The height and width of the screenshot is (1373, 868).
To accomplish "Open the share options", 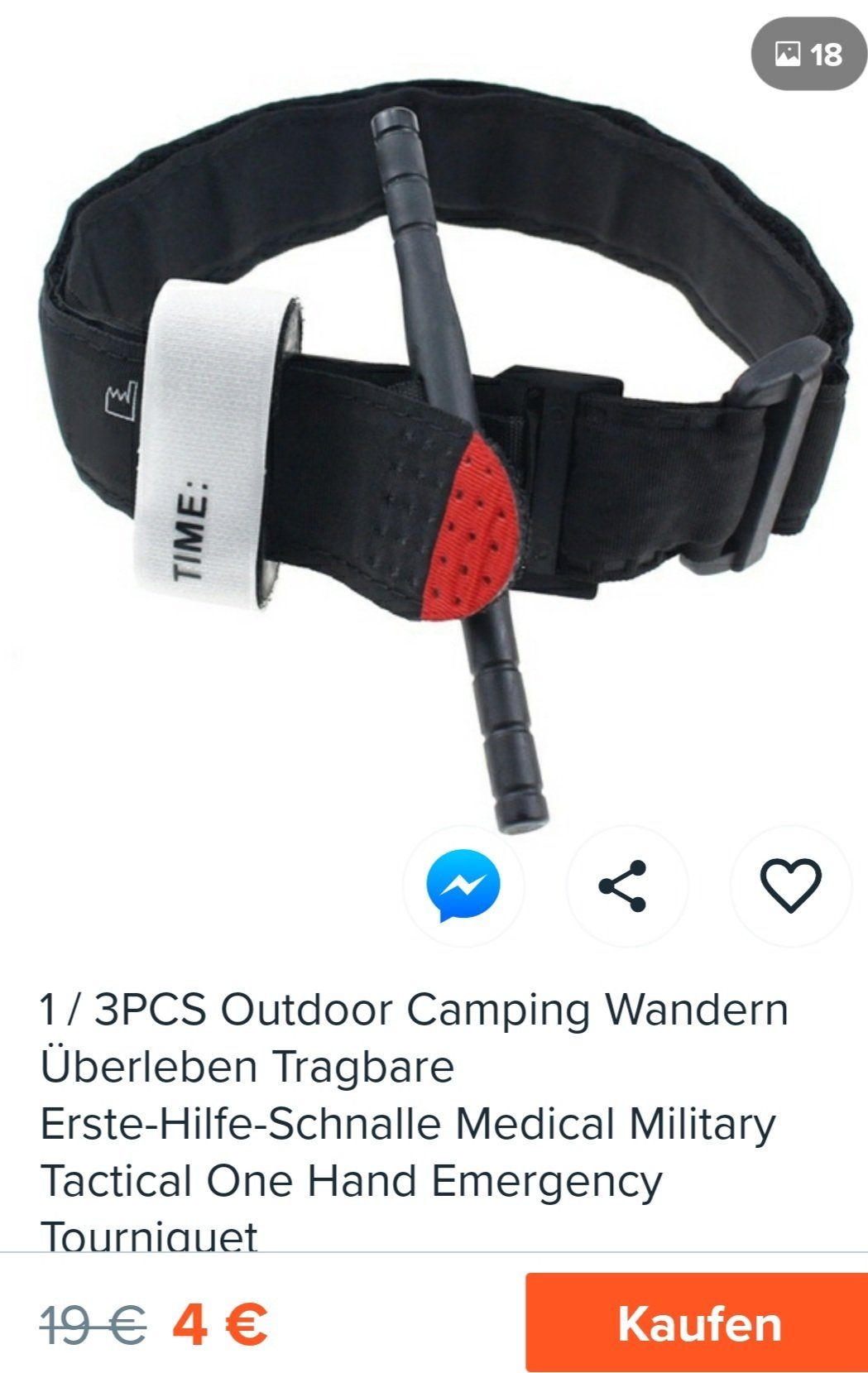I will (626, 886).
